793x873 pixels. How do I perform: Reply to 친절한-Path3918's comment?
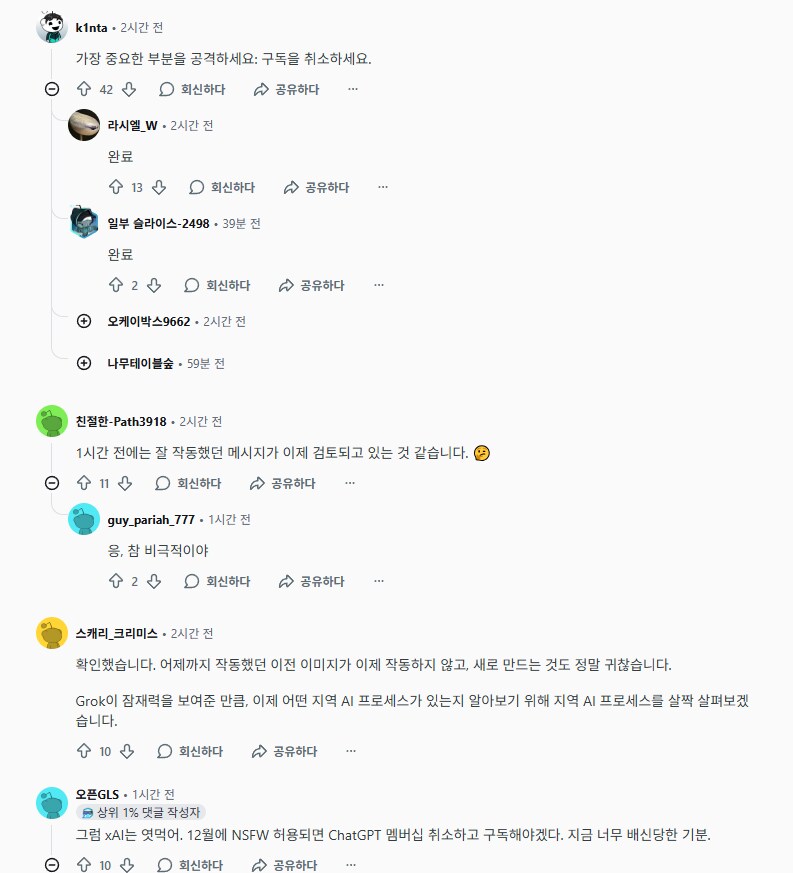tap(188, 483)
